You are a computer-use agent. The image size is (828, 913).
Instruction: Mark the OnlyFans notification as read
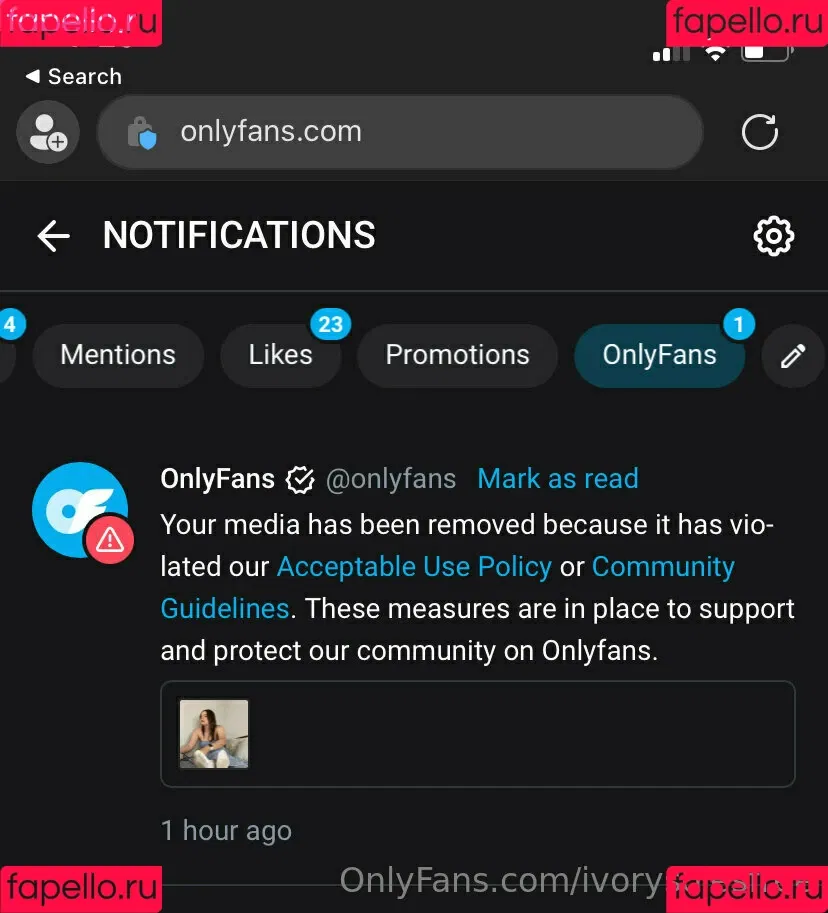[x=557, y=479]
